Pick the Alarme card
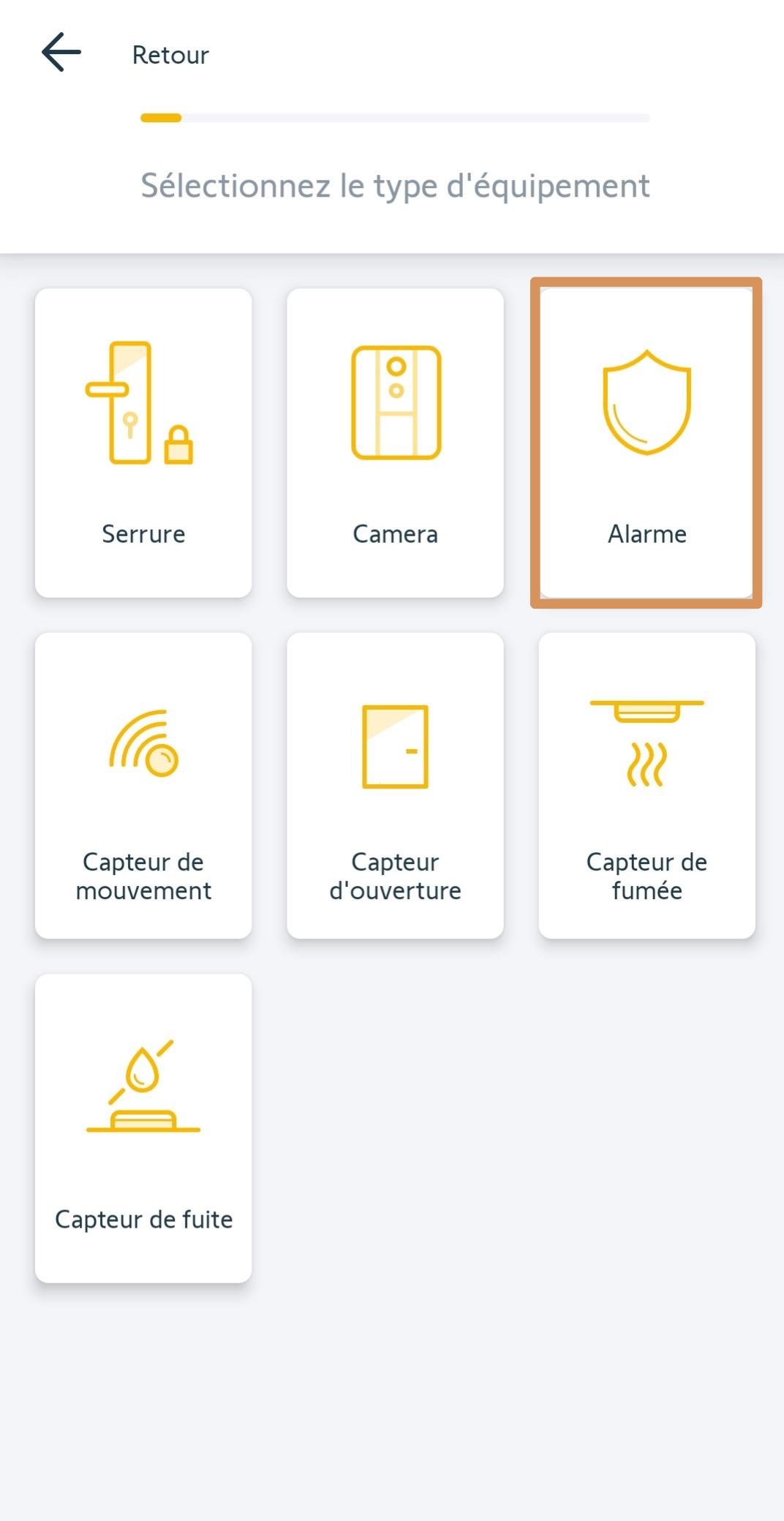This screenshot has height=1521, width=784. [647, 443]
